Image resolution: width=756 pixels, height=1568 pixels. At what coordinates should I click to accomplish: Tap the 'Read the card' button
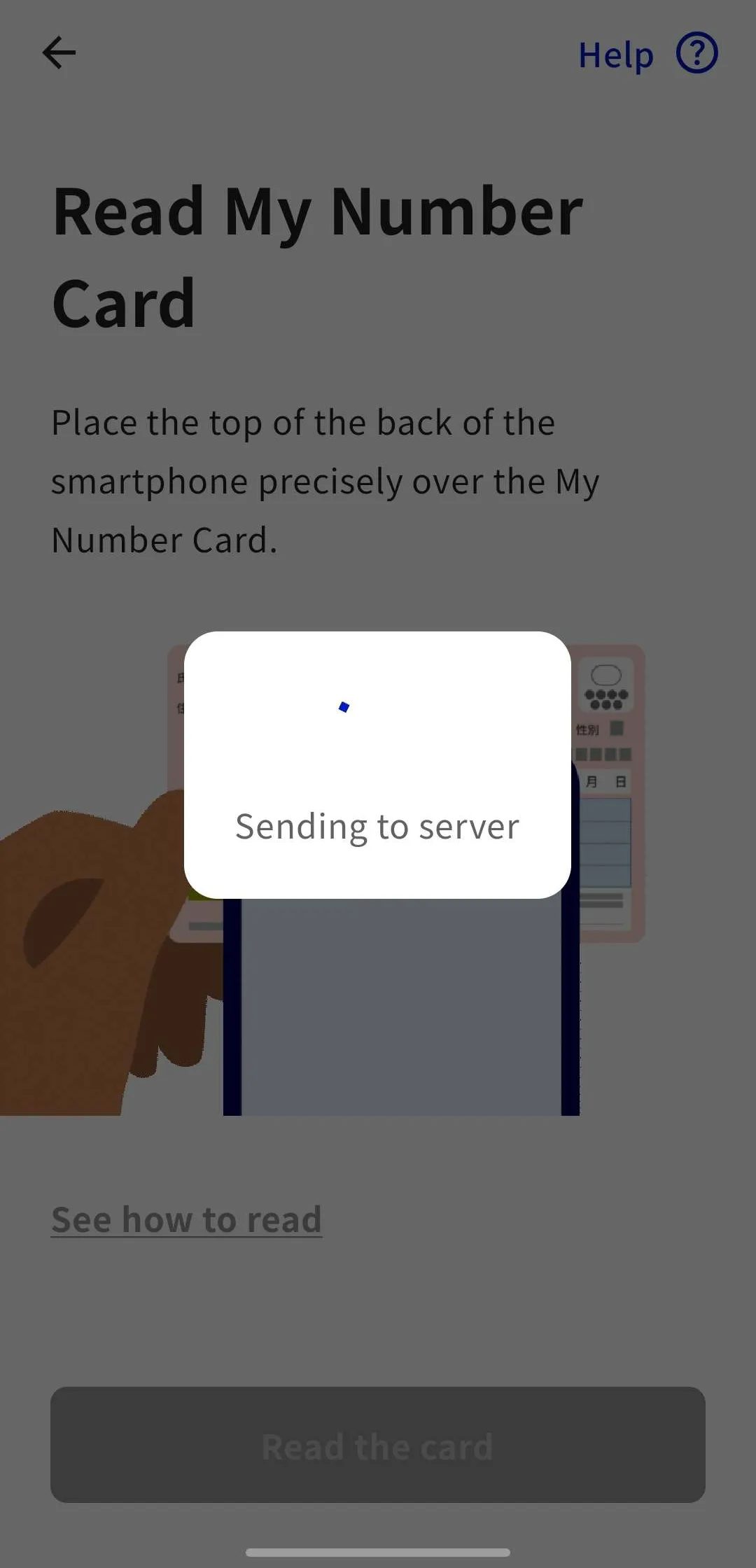click(x=378, y=1445)
